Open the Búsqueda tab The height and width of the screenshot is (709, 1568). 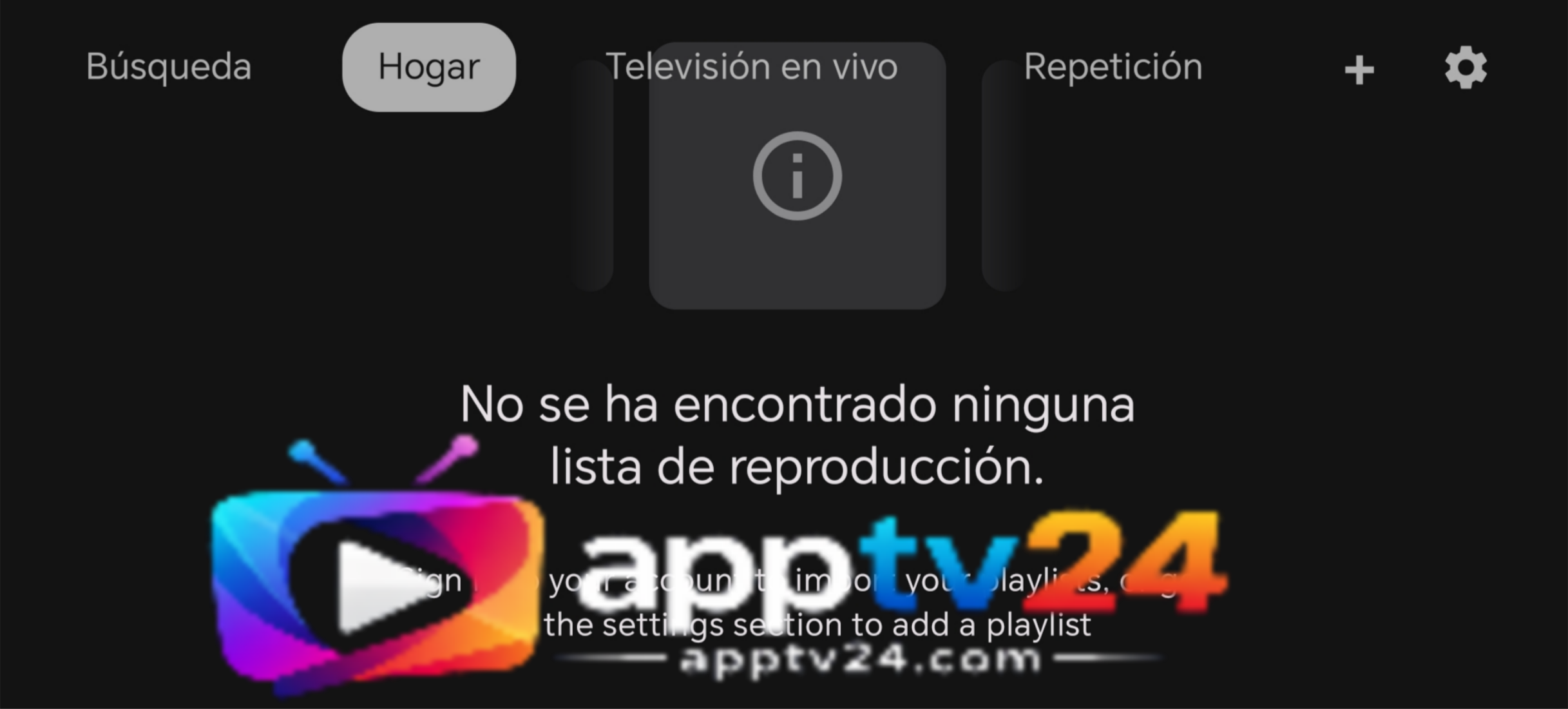coord(168,66)
